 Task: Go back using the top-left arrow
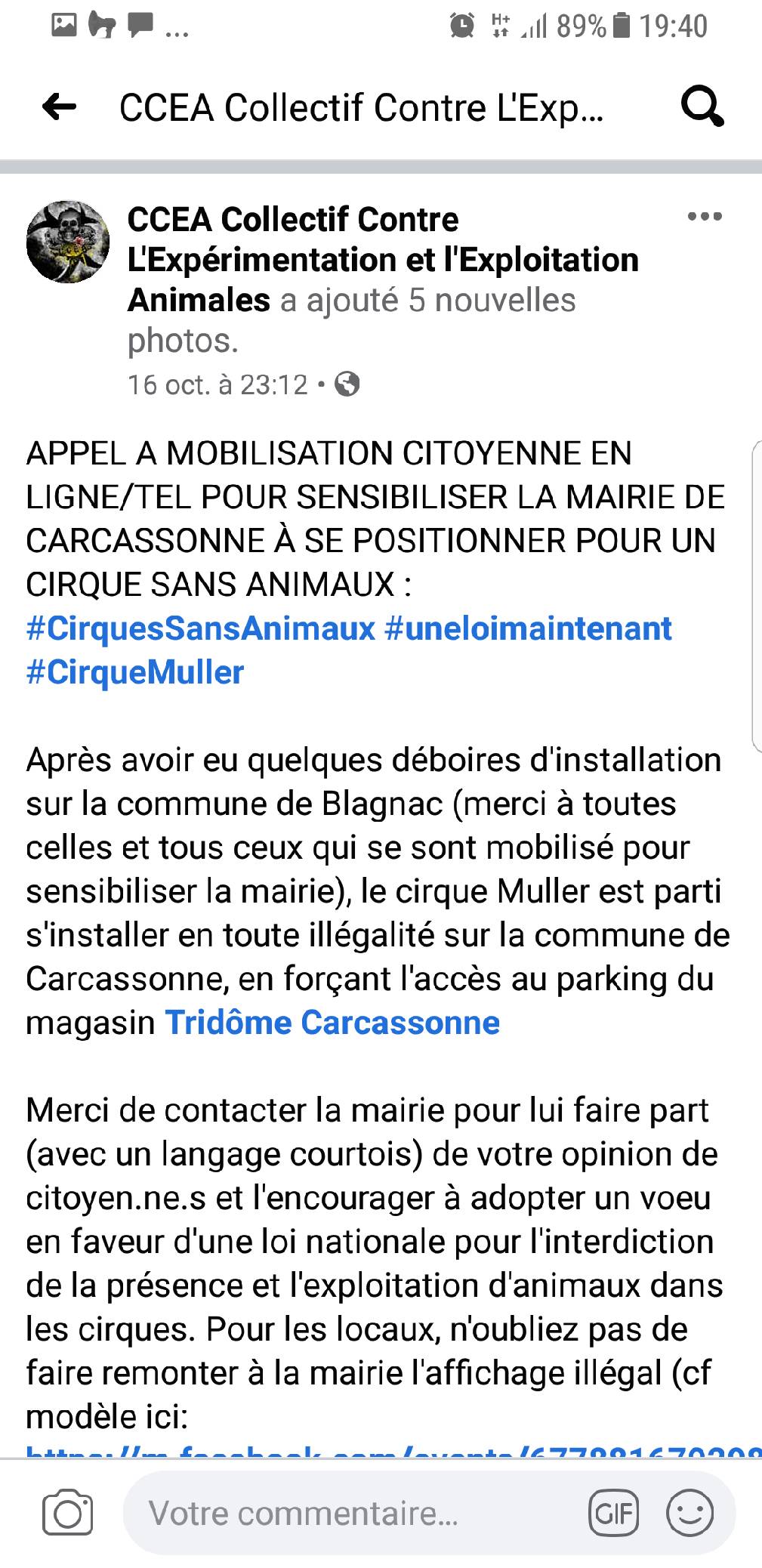(x=60, y=107)
